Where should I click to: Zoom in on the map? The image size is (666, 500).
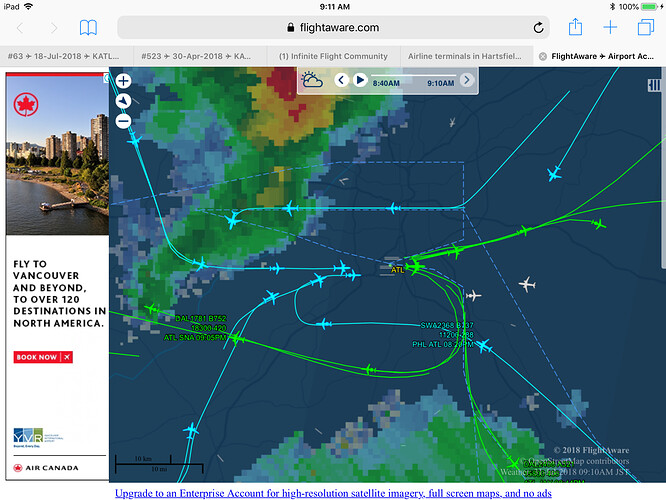[x=123, y=80]
